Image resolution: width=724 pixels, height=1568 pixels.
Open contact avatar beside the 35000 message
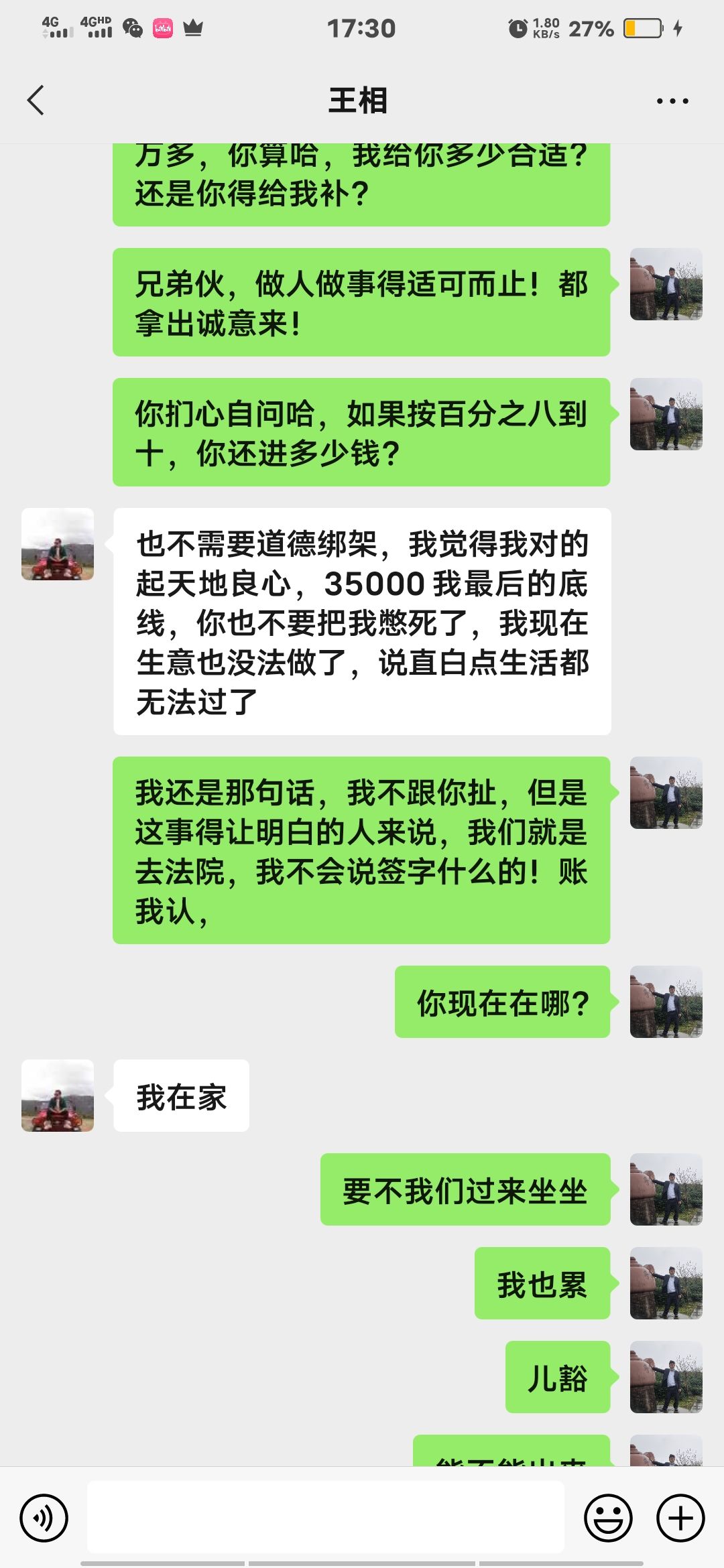click(58, 544)
